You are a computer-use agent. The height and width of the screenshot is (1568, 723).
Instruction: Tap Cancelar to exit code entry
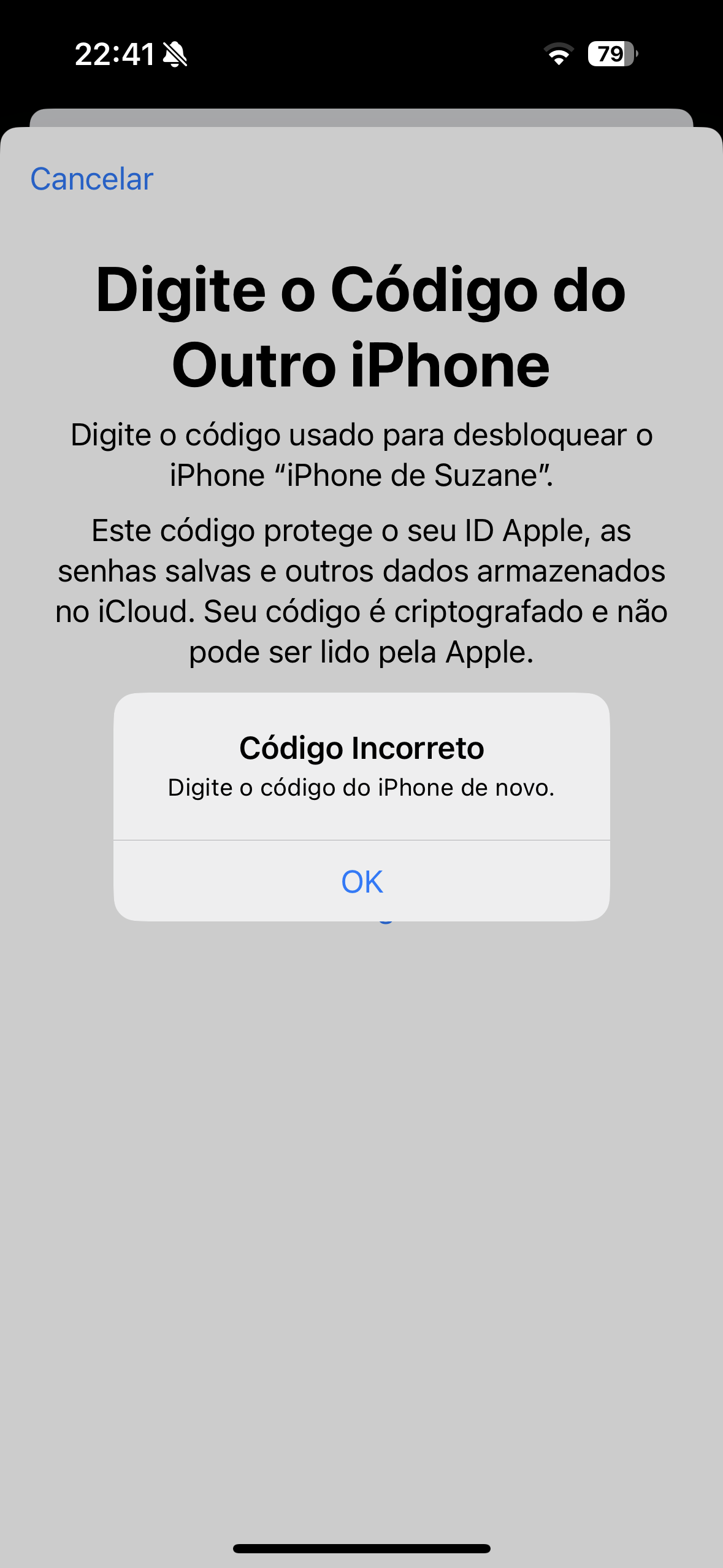pyautogui.click(x=92, y=179)
